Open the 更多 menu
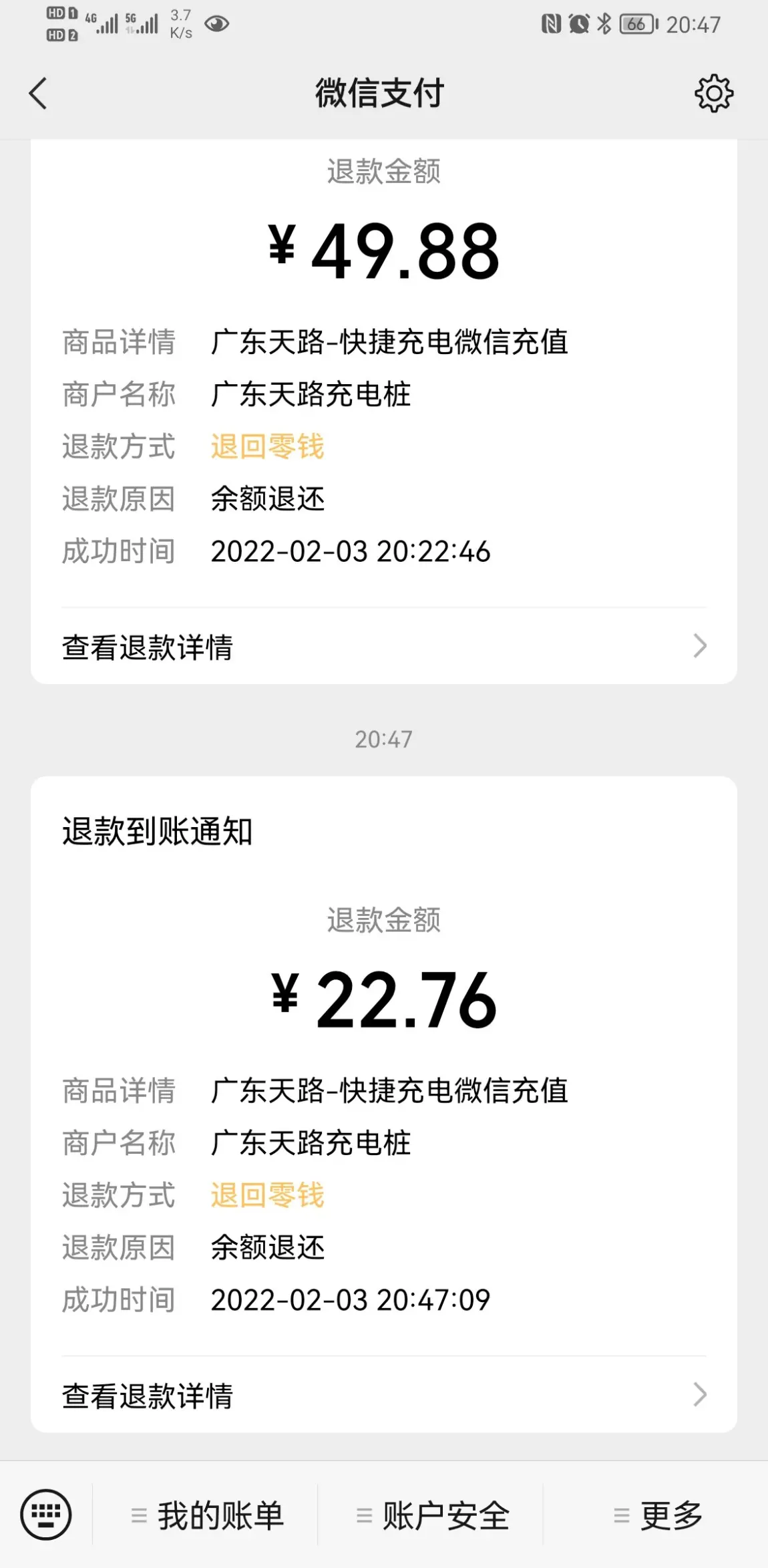Image resolution: width=768 pixels, height=1568 pixels. tap(656, 1515)
